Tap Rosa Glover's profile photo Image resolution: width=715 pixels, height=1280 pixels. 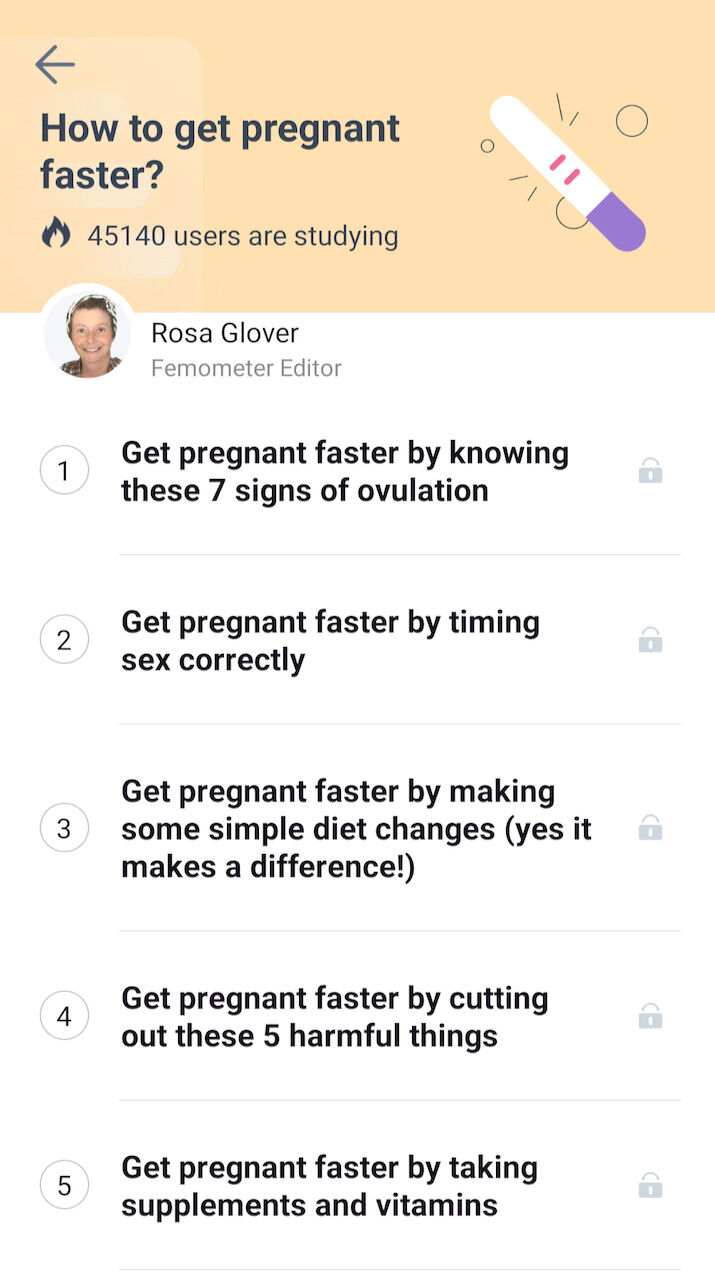click(88, 333)
